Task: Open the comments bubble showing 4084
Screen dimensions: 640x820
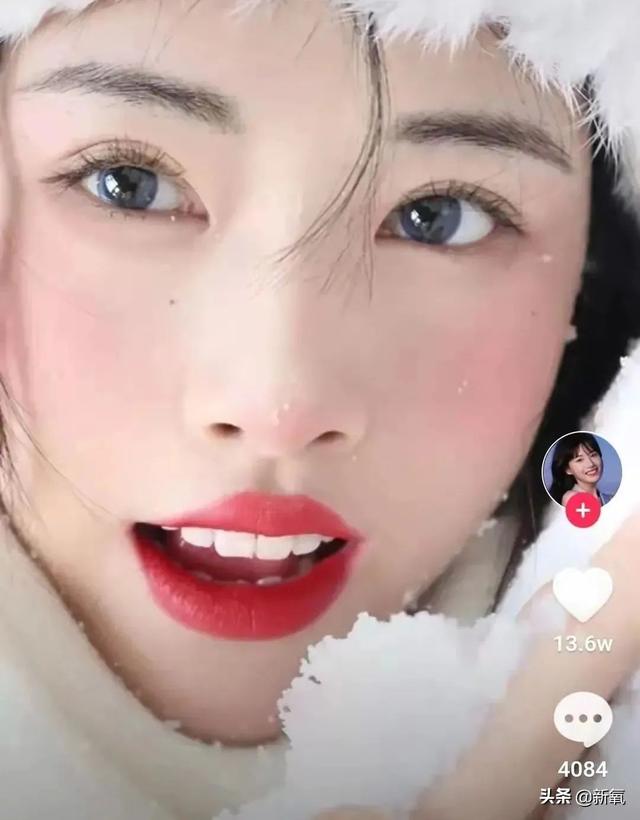Action: coord(583,719)
